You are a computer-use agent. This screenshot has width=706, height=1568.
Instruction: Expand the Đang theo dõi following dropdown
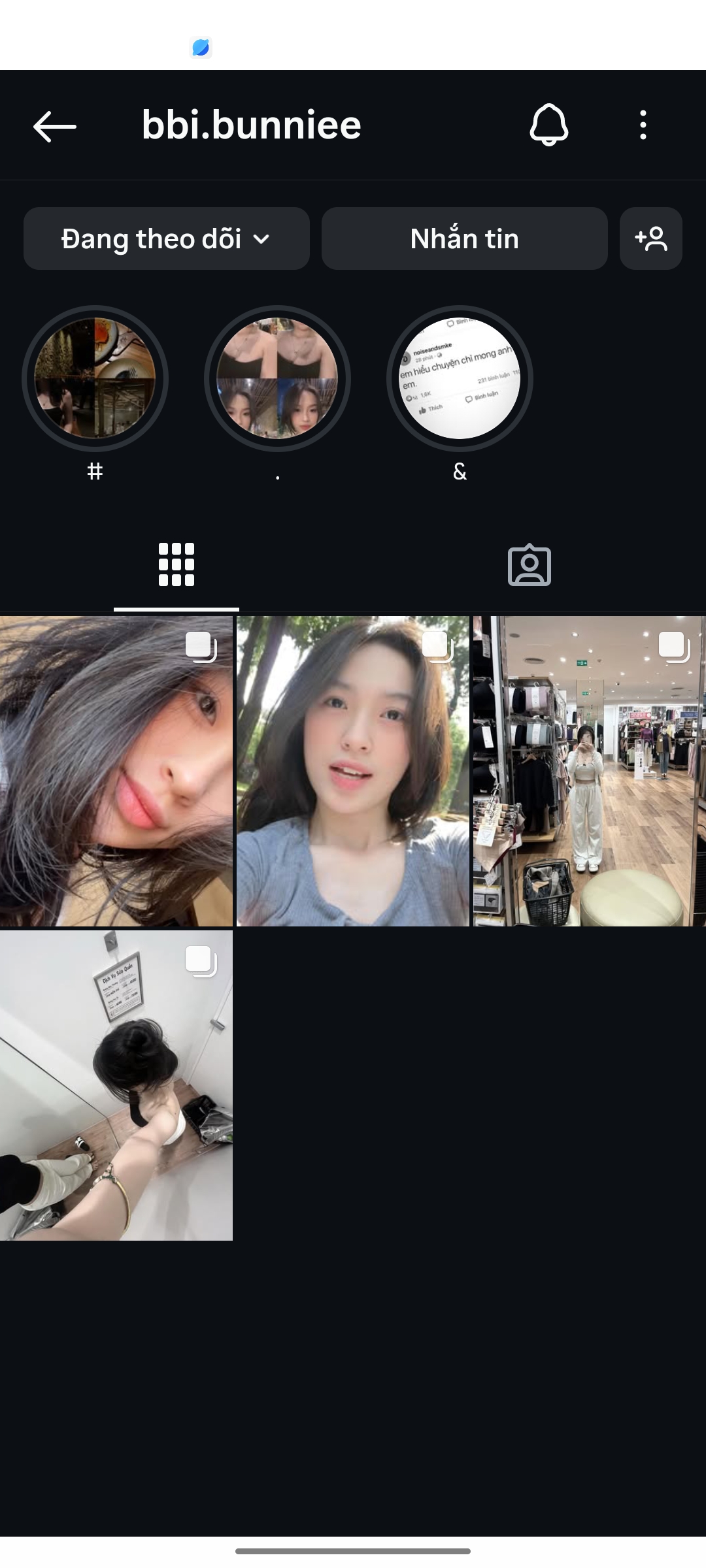[x=166, y=239]
